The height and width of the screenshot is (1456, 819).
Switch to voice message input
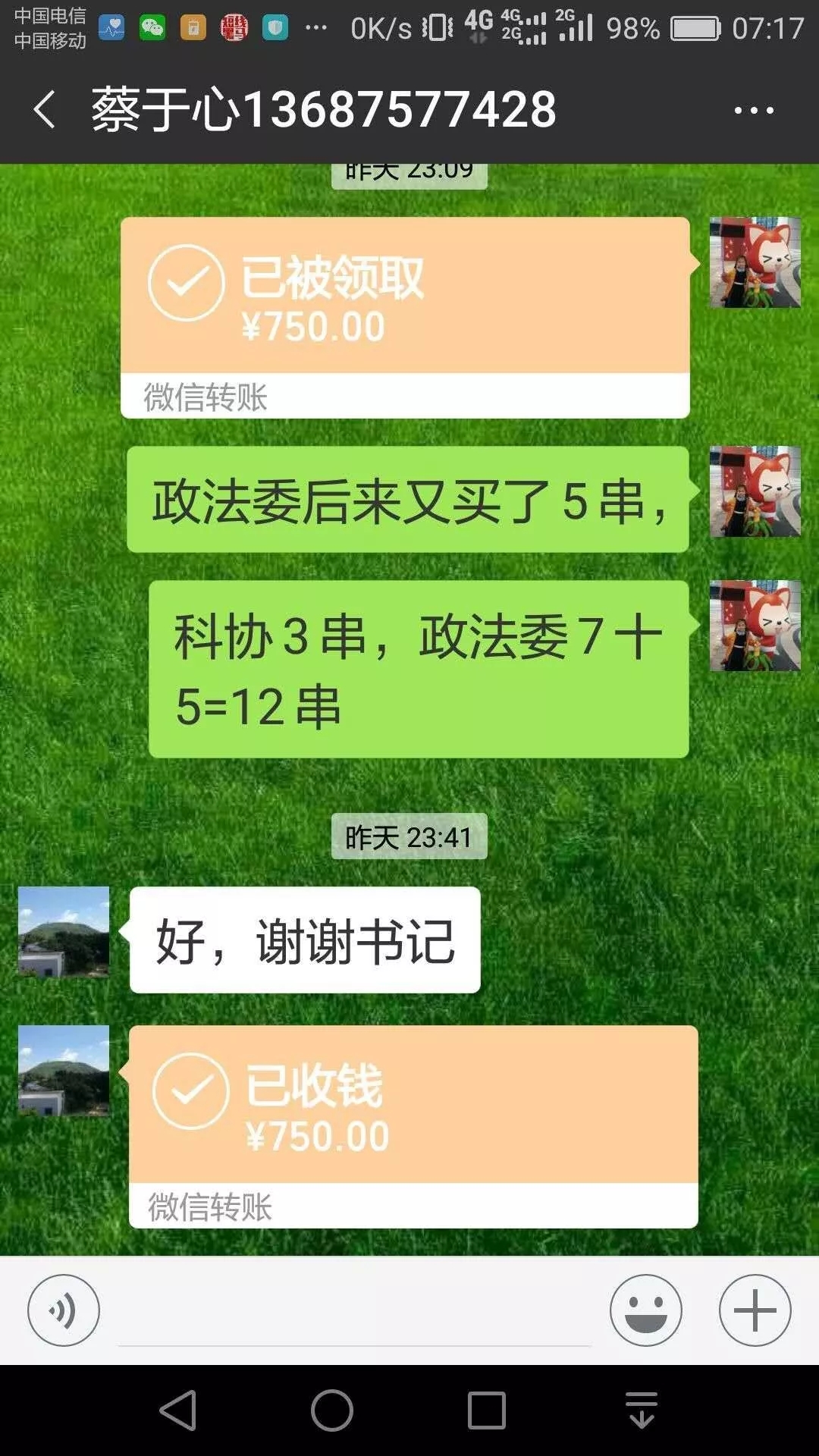(x=63, y=1310)
